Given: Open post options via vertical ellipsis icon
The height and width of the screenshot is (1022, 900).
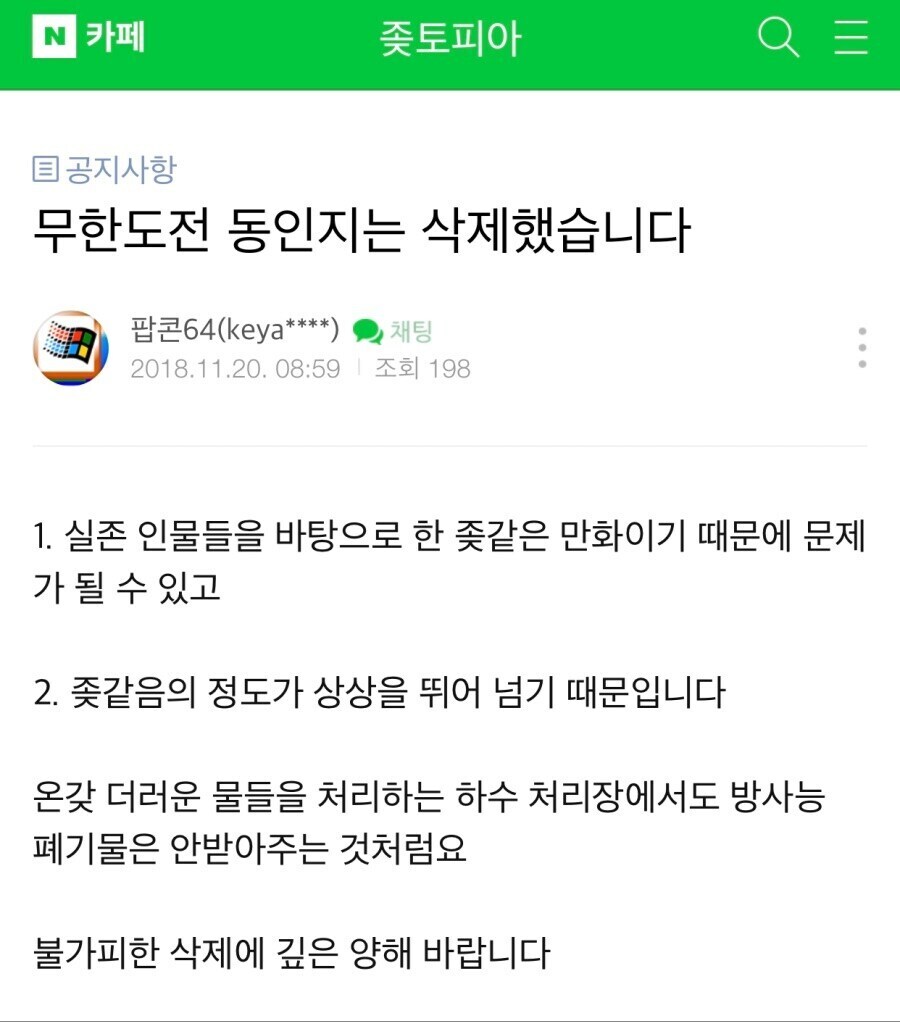Looking at the screenshot, I should pyautogui.click(x=861, y=347).
